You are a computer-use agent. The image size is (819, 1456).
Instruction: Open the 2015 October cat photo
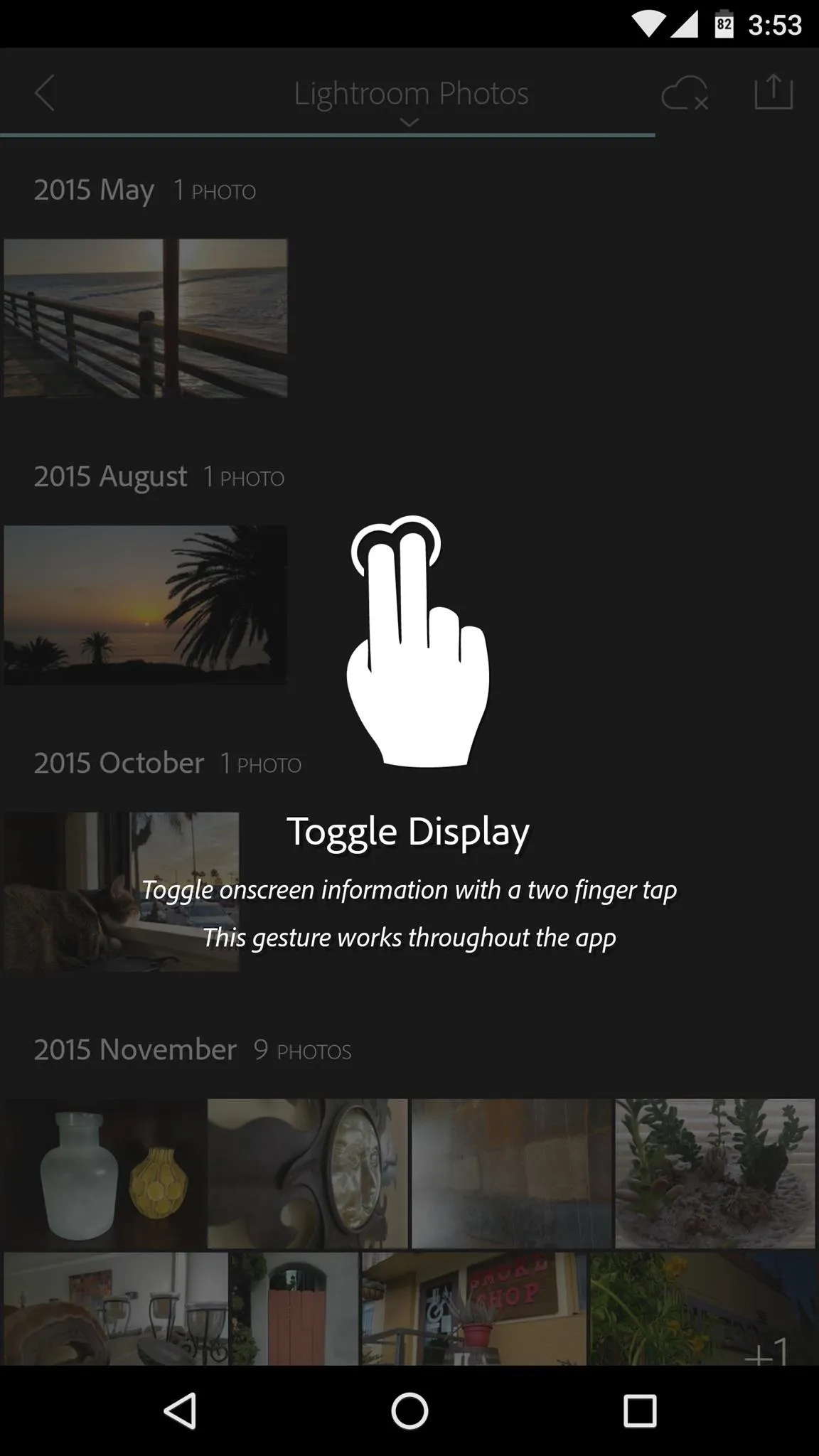point(122,892)
